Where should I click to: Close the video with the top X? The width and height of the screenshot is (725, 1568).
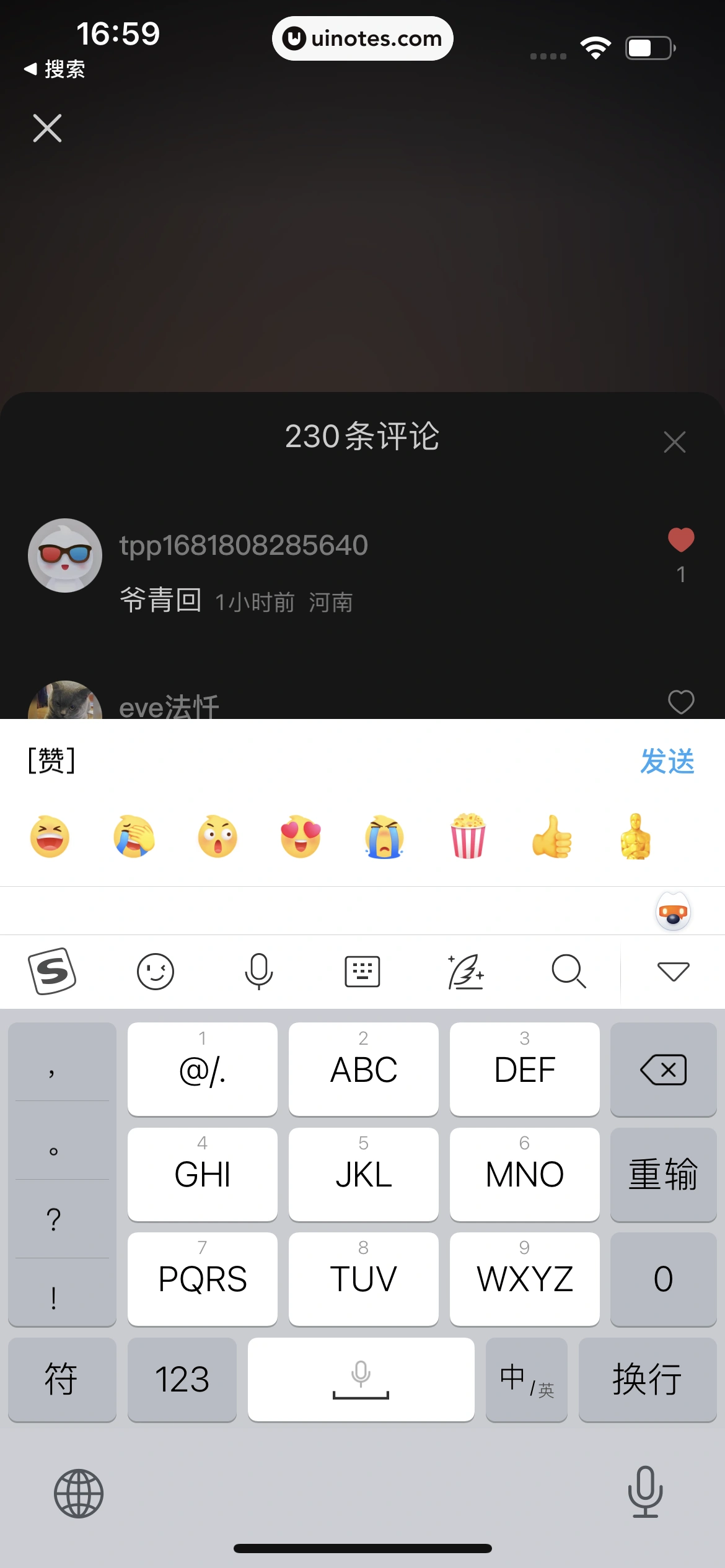[47, 128]
